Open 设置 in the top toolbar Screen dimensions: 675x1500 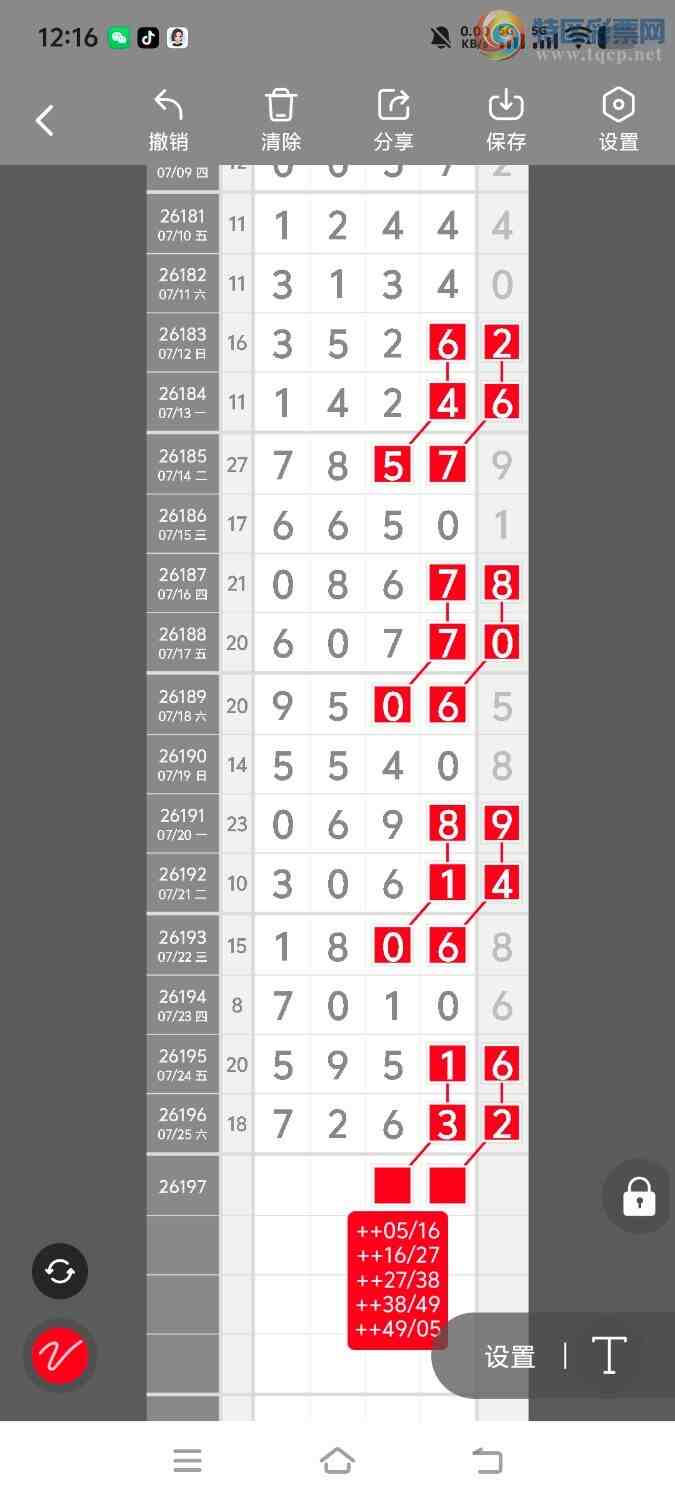pos(618,120)
